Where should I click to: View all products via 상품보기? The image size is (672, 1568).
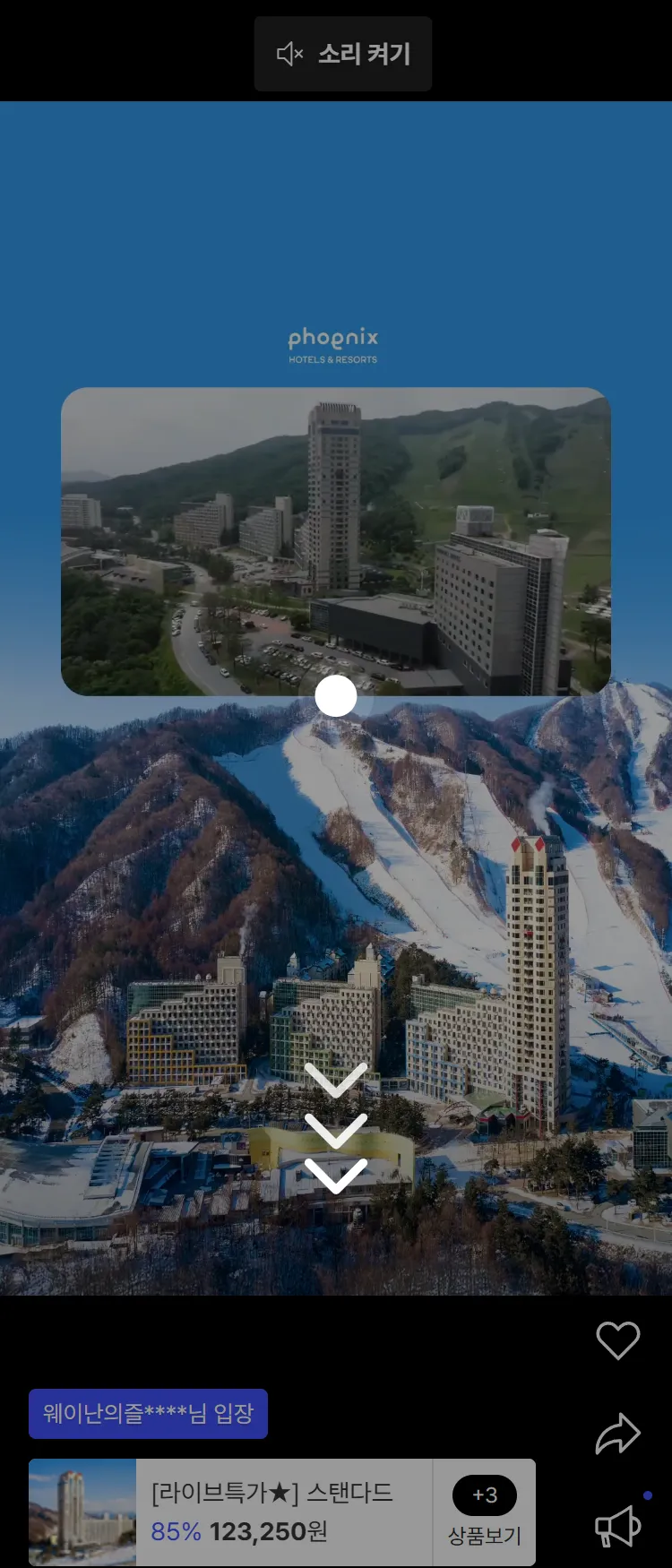(x=484, y=1512)
